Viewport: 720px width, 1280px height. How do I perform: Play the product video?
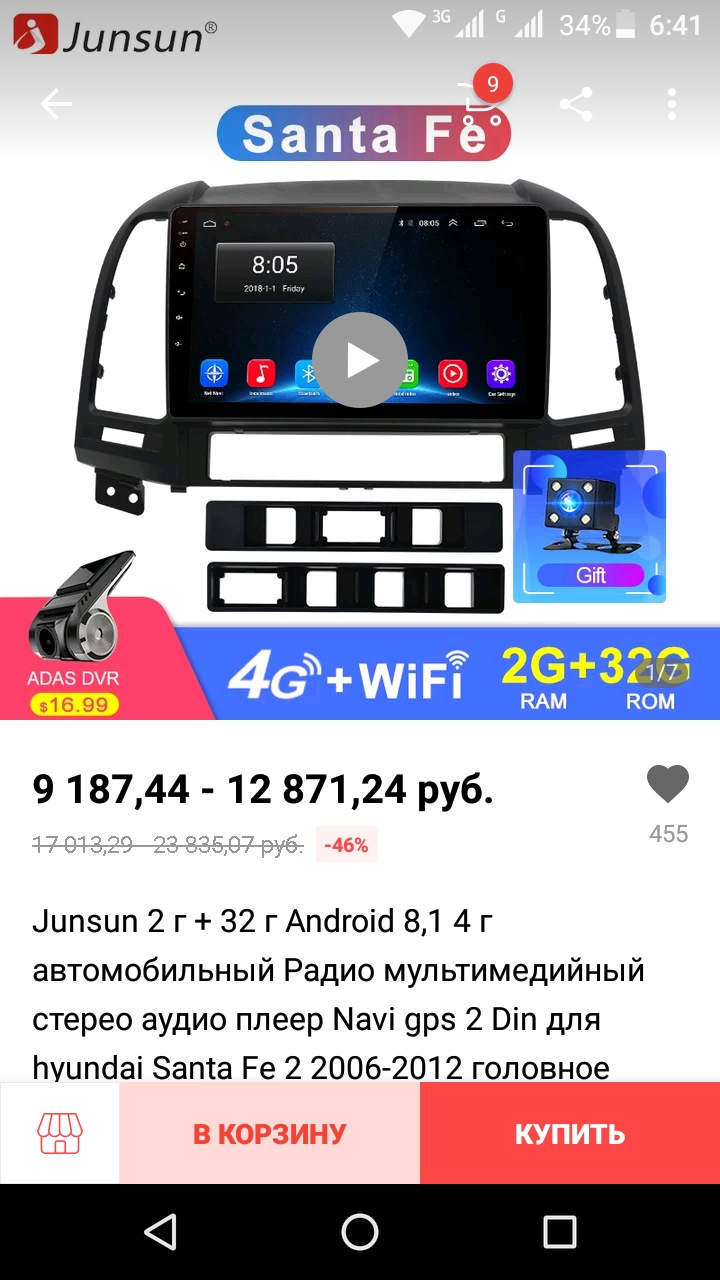pyautogui.click(x=360, y=360)
